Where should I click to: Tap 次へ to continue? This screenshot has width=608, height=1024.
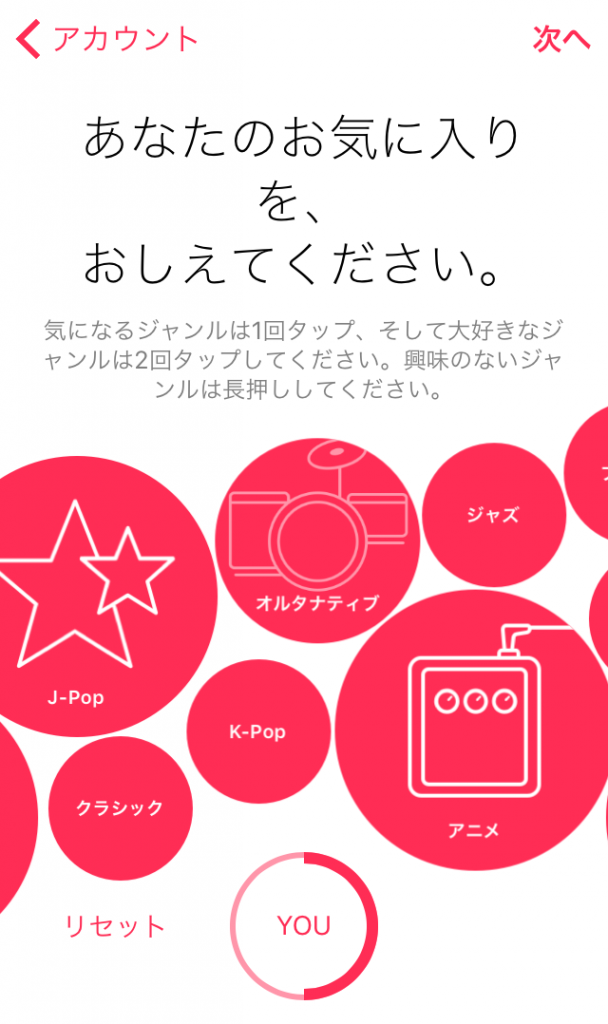(x=561, y=40)
